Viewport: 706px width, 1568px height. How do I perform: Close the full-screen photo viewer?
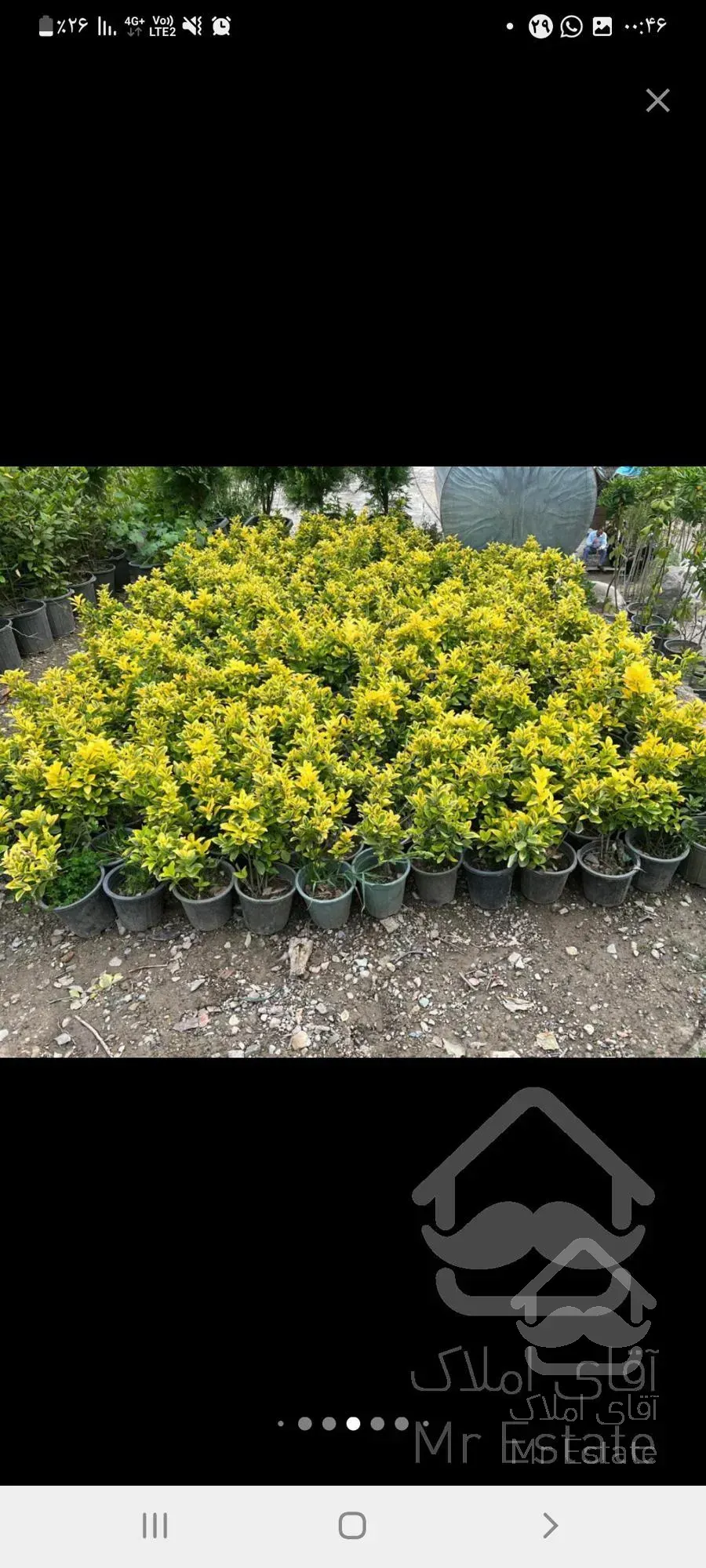click(657, 100)
